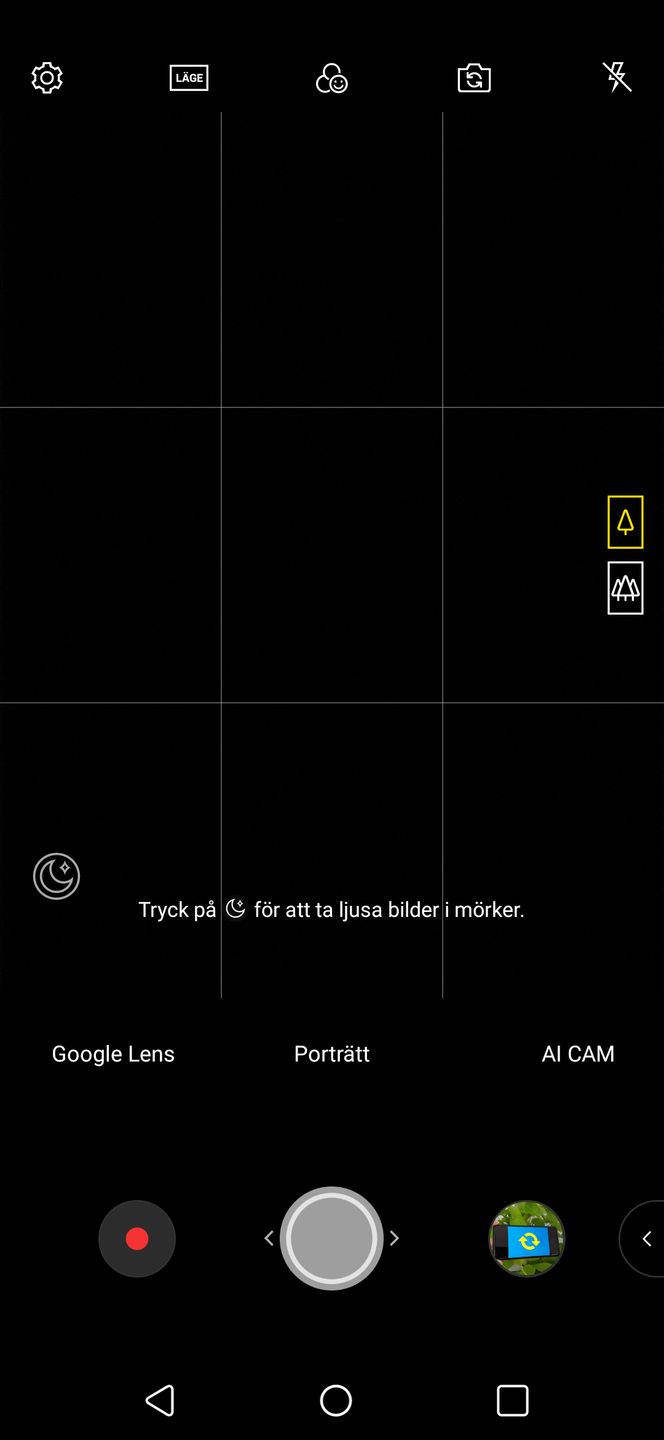Toggle the flash setting

click(x=617, y=77)
